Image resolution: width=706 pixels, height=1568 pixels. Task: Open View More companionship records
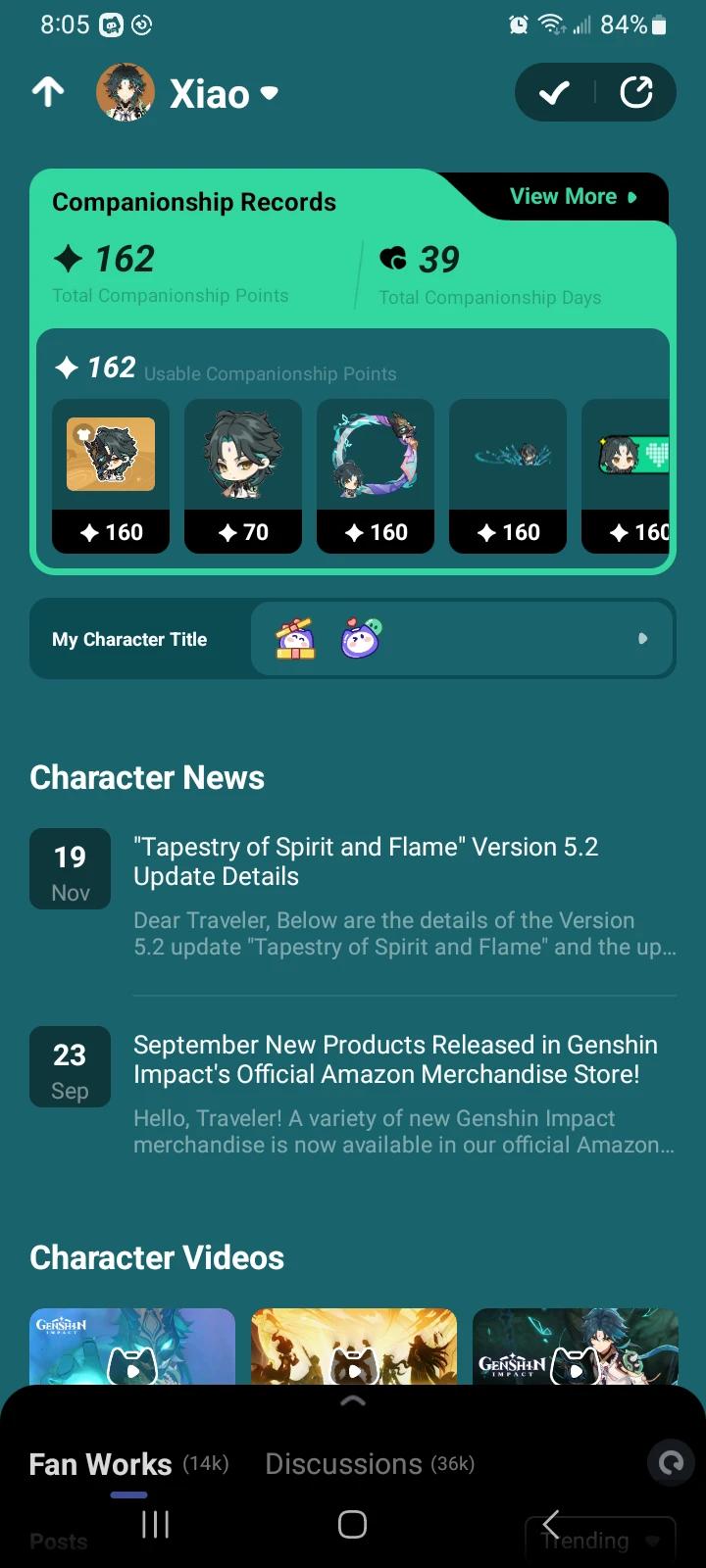[x=573, y=197]
